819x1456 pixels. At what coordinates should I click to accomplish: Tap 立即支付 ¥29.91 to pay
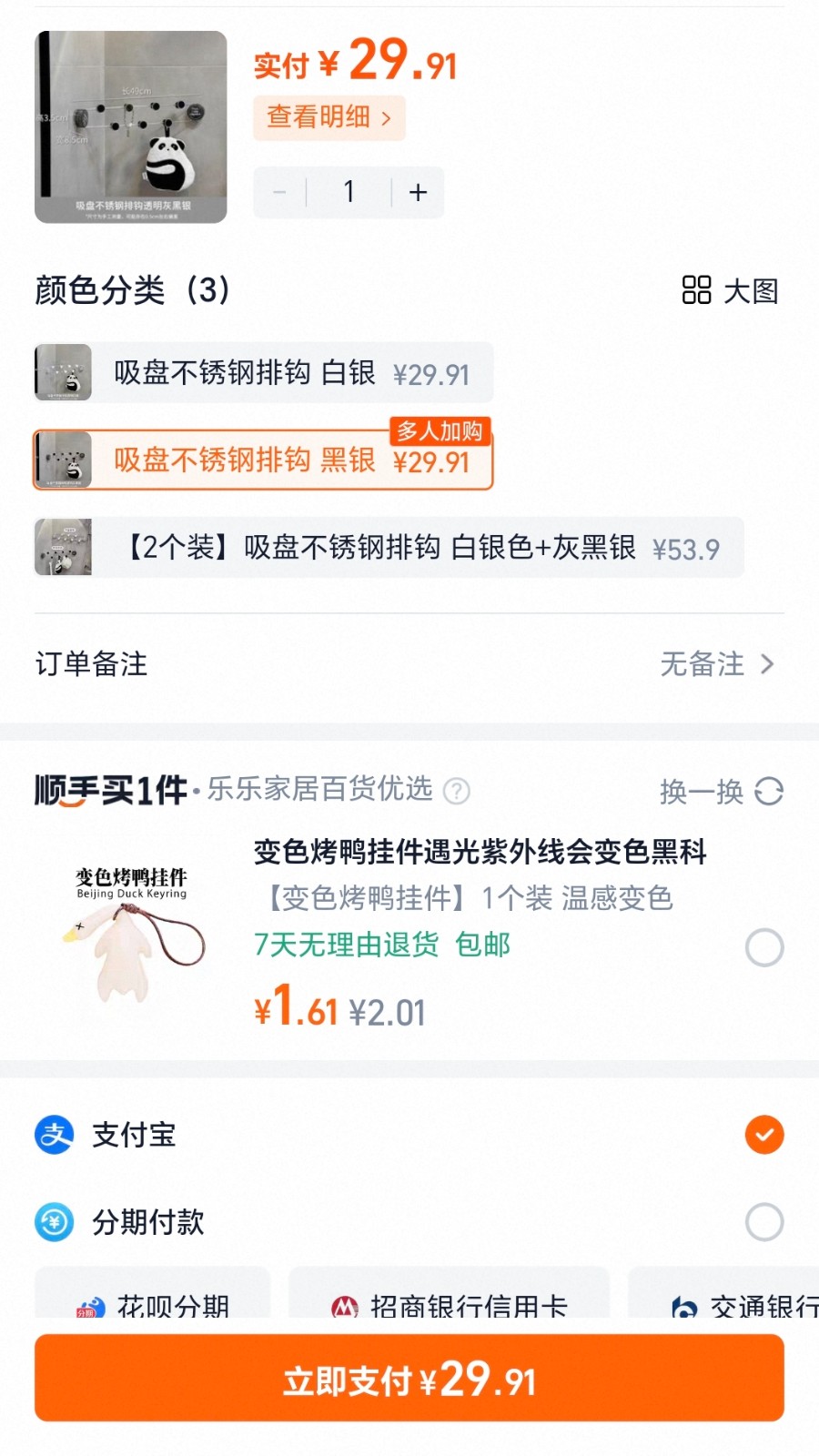coord(409,1379)
